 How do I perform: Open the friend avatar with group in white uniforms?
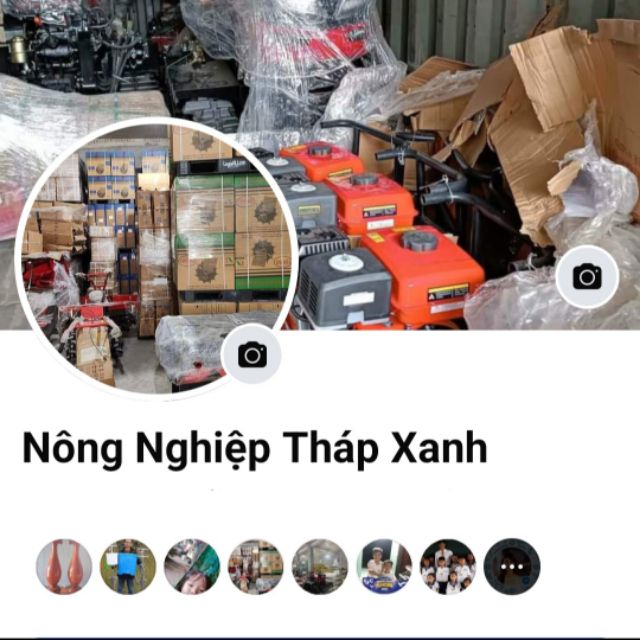click(x=448, y=567)
